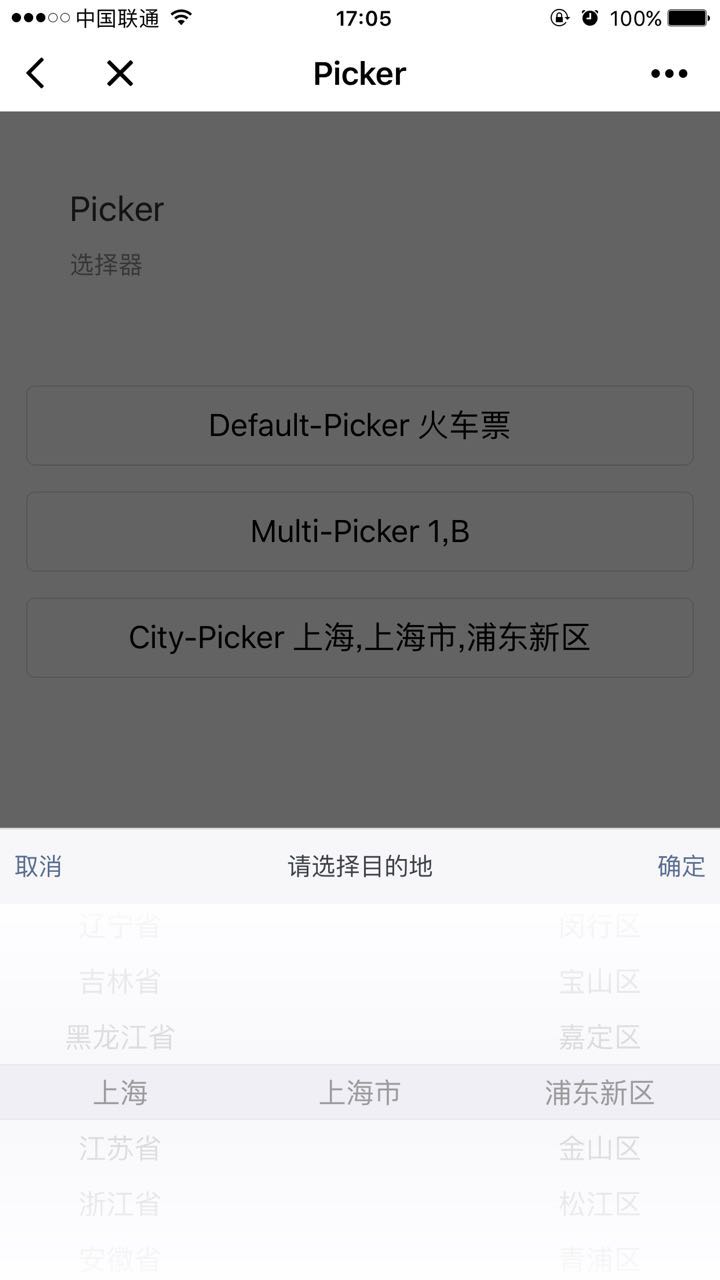
Task: Choose 金山区 in the district column
Action: coord(600,1148)
